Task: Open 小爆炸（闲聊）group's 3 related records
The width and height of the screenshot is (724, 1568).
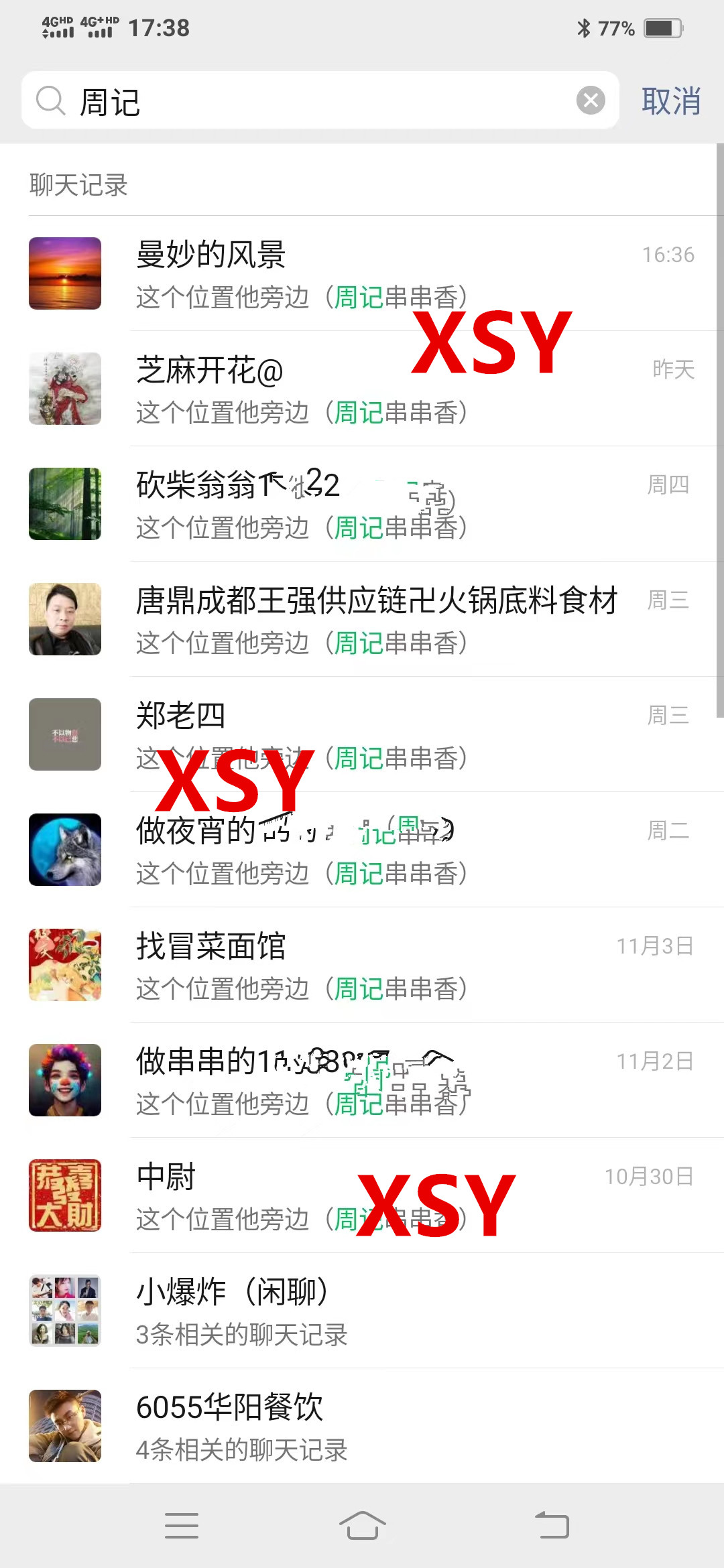Action: point(362,1311)
